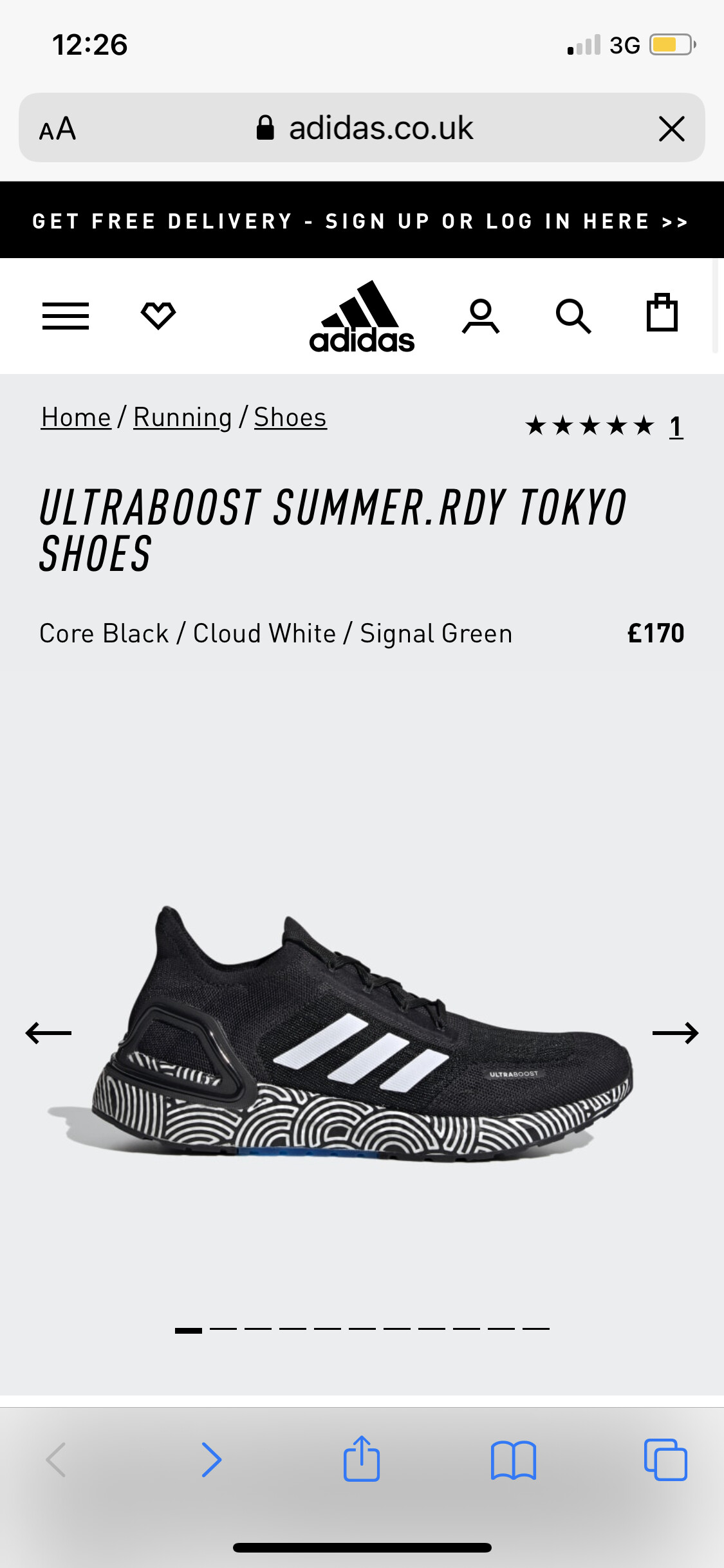Tap the search magnifier icon
Viewport: 724px width, 1568px height.
click(573, 316)
